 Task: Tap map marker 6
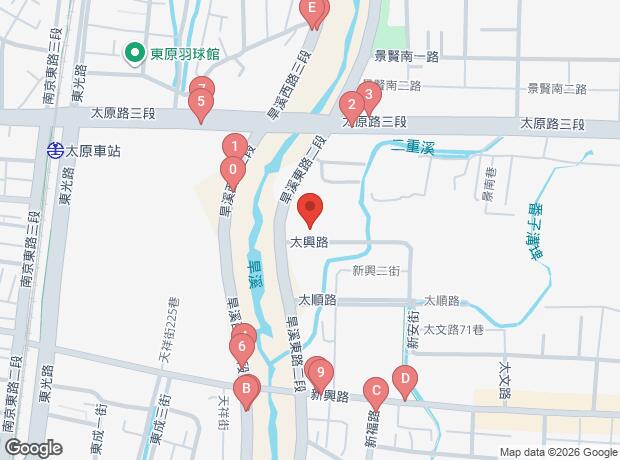tap(240, 349)
